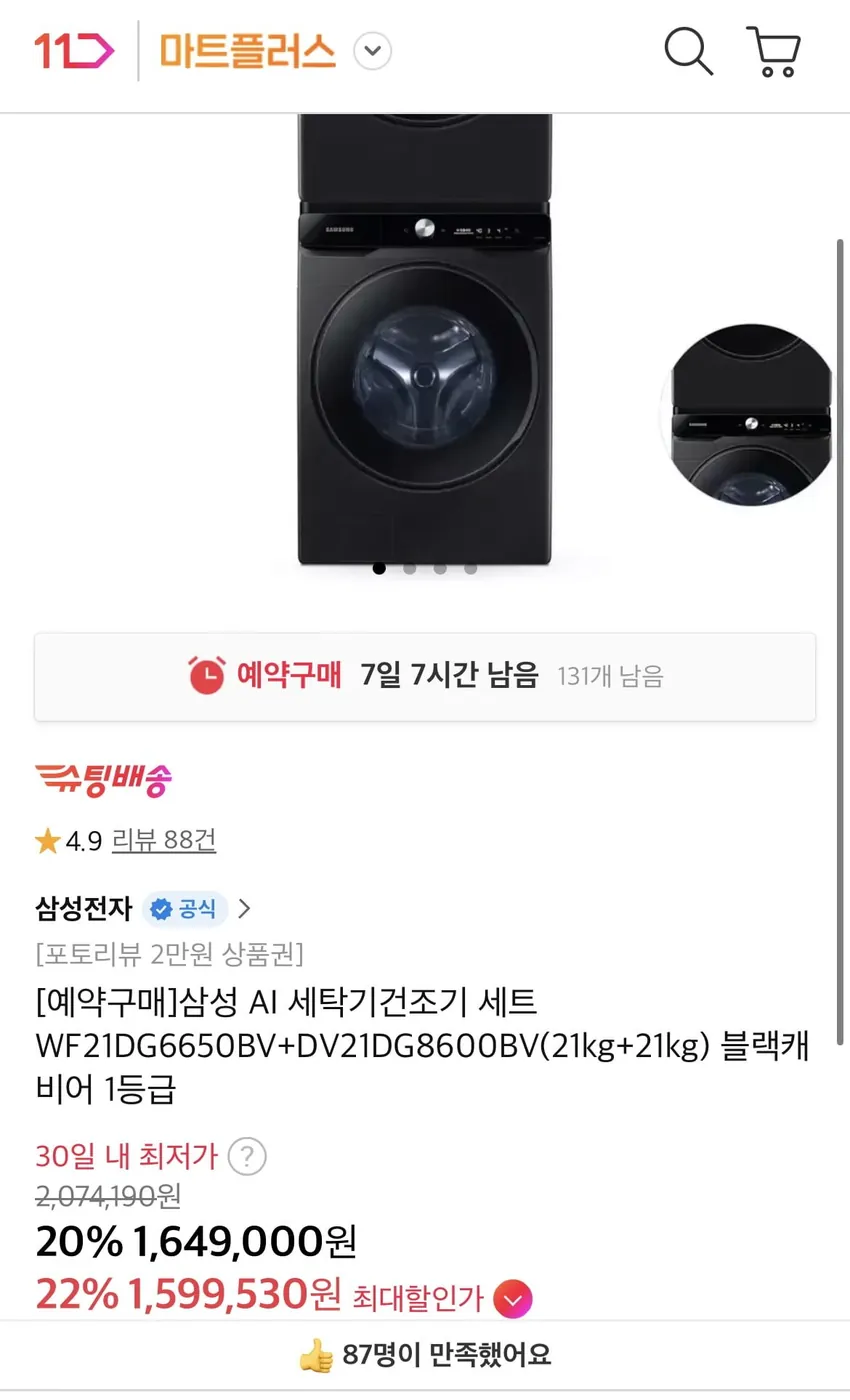Select the fourth image carousel dot
Image resolution: width=850 pixels, height=1400 pixels.
(470, 568)
